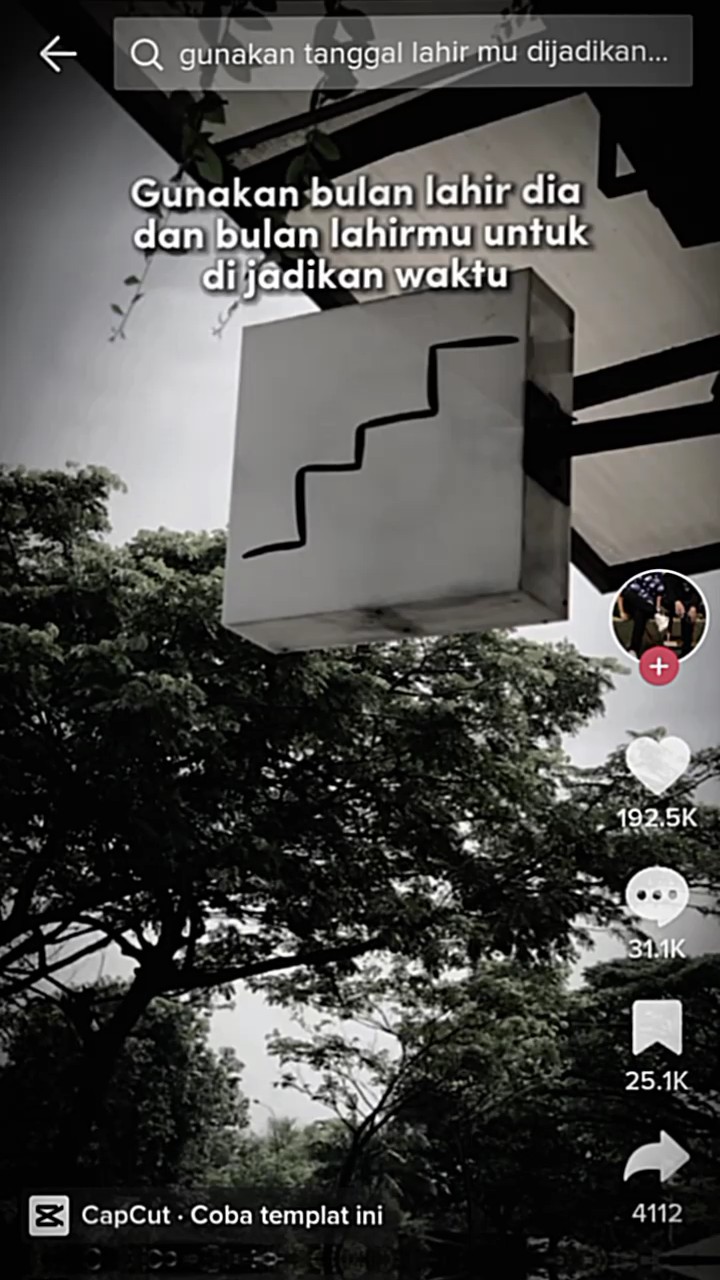The width and height of the screenshot is (720, 1280).
Task: Share this video with the arrow icon
Action: pyautogui.click(x=657, y=1158)
